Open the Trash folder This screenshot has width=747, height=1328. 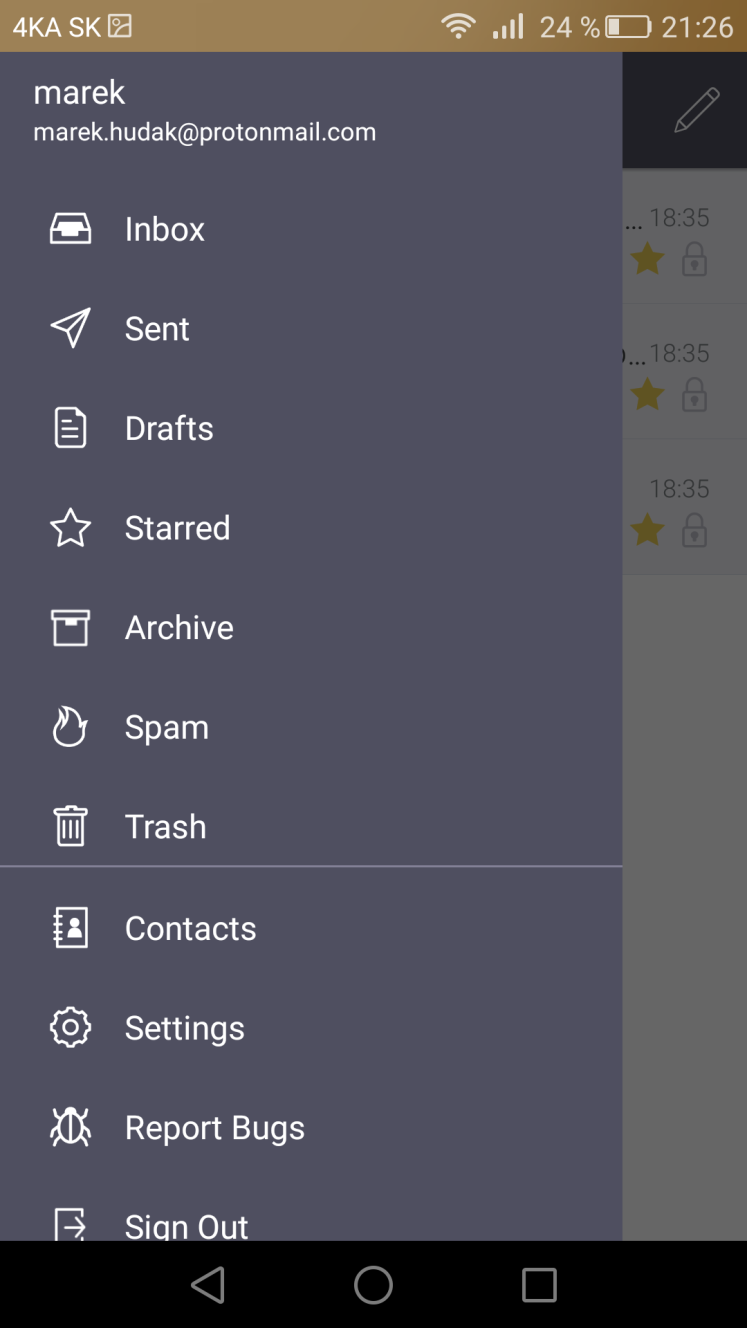click(x=311, y=827)
